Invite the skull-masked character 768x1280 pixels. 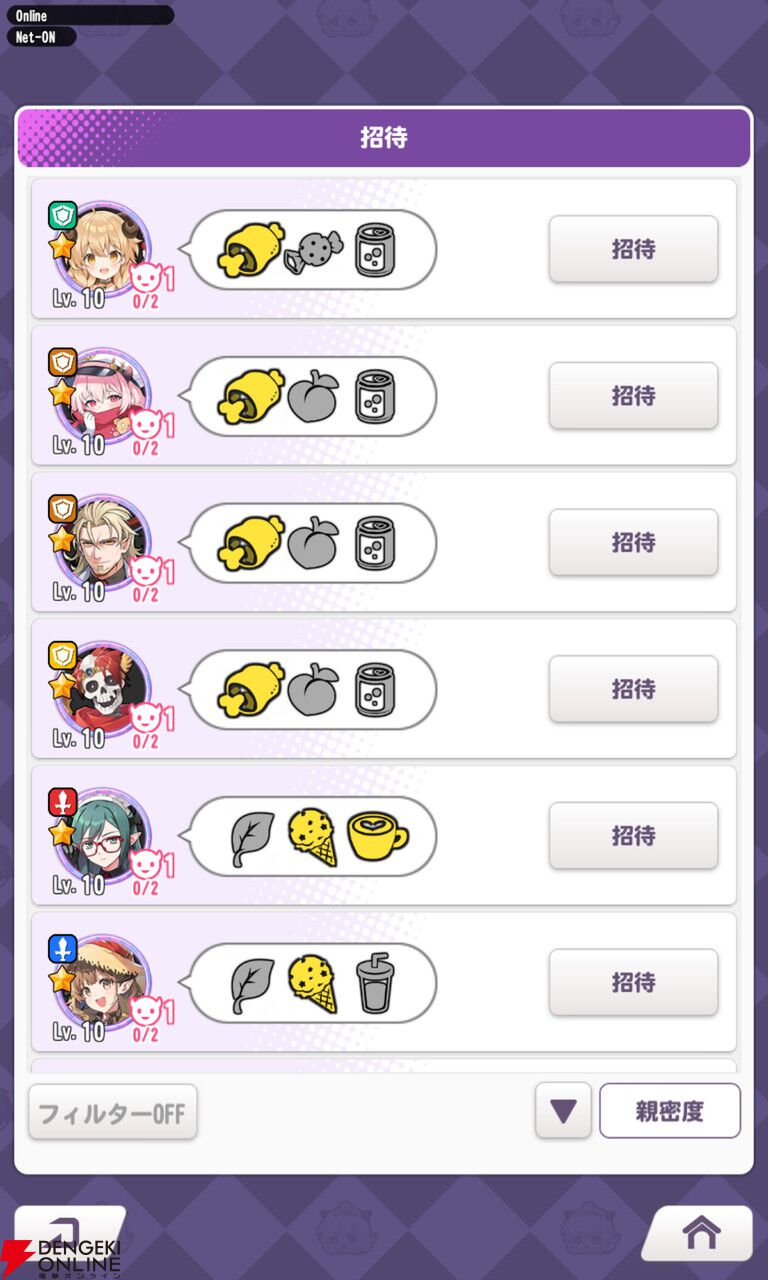pyautogui.click(x=633, y=689)
